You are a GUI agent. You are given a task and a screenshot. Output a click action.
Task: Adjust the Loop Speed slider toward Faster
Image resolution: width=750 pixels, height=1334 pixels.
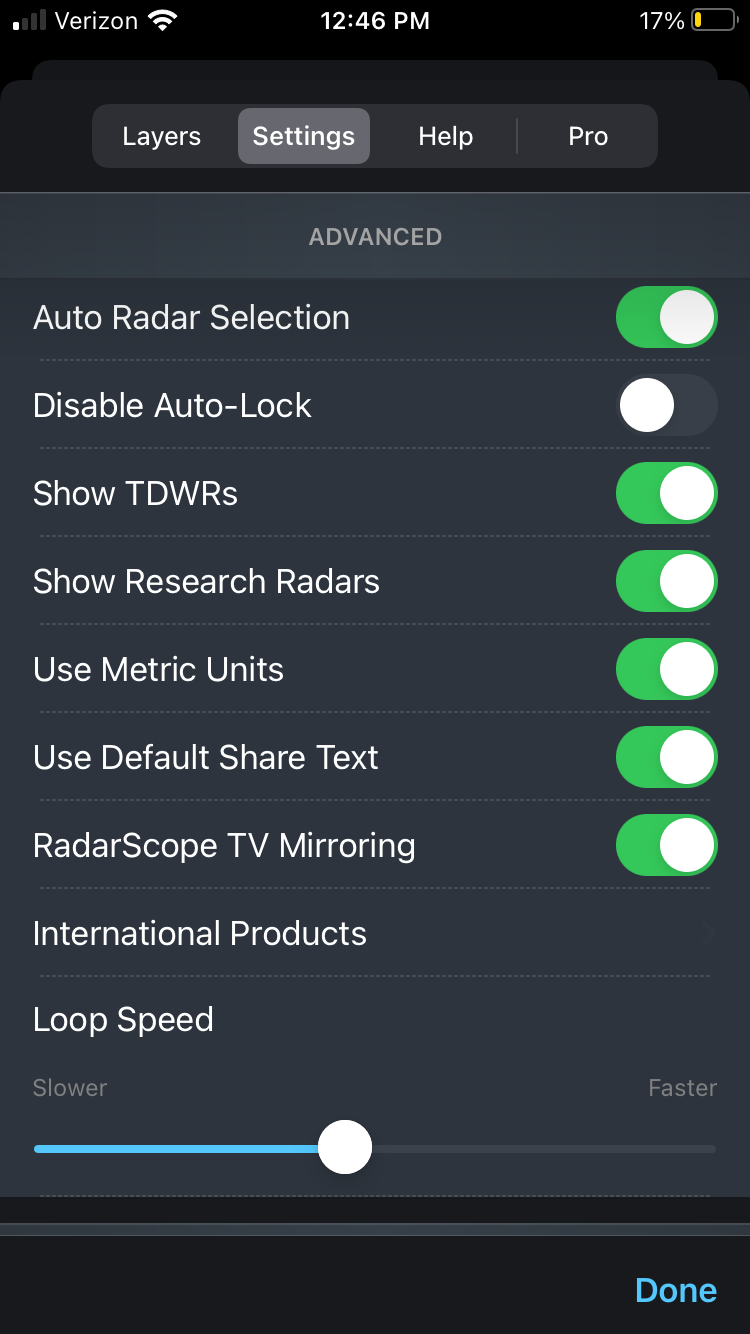coord(345,1147)
